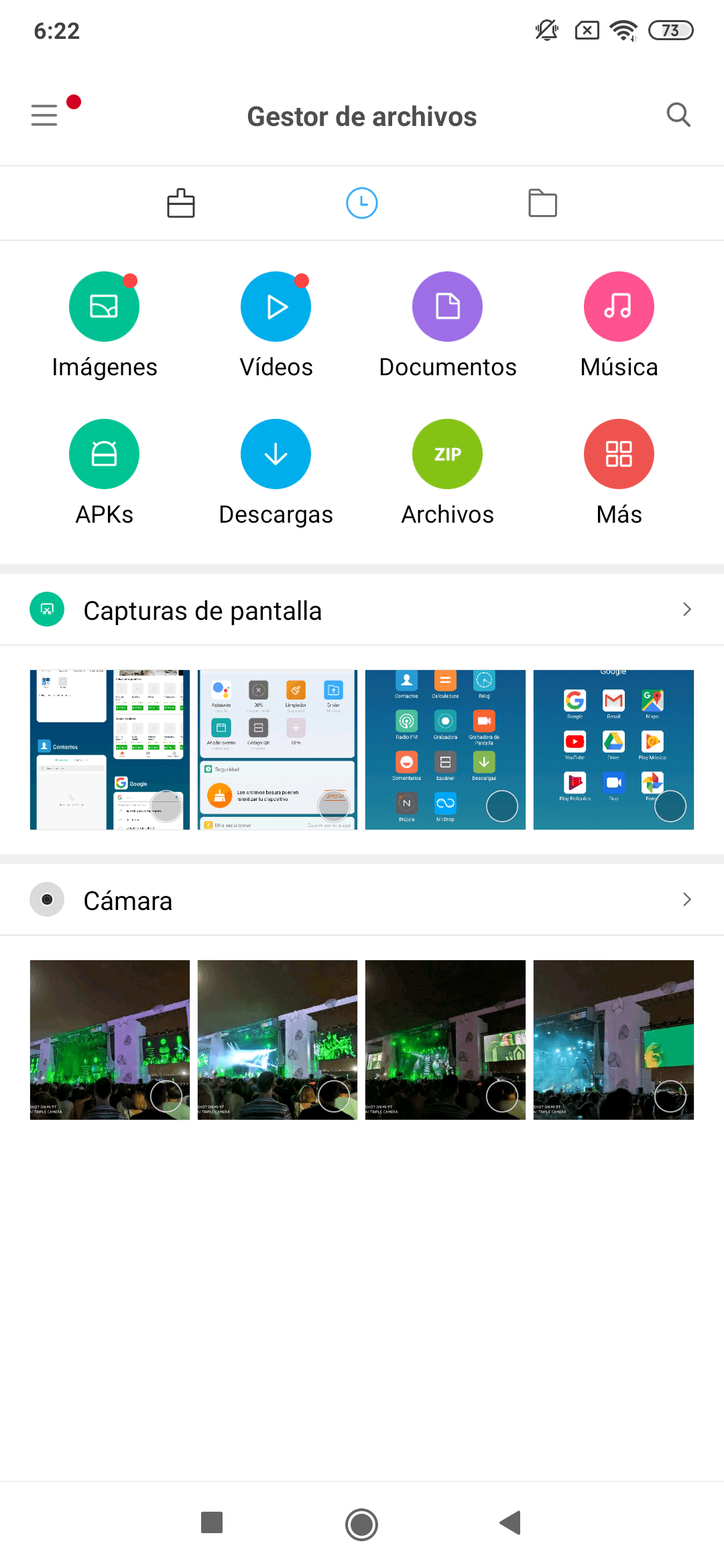The height and width of the screenshot is (1568, 724).
Task: Browse the APKs category
Action: click(x=105, y=454)
